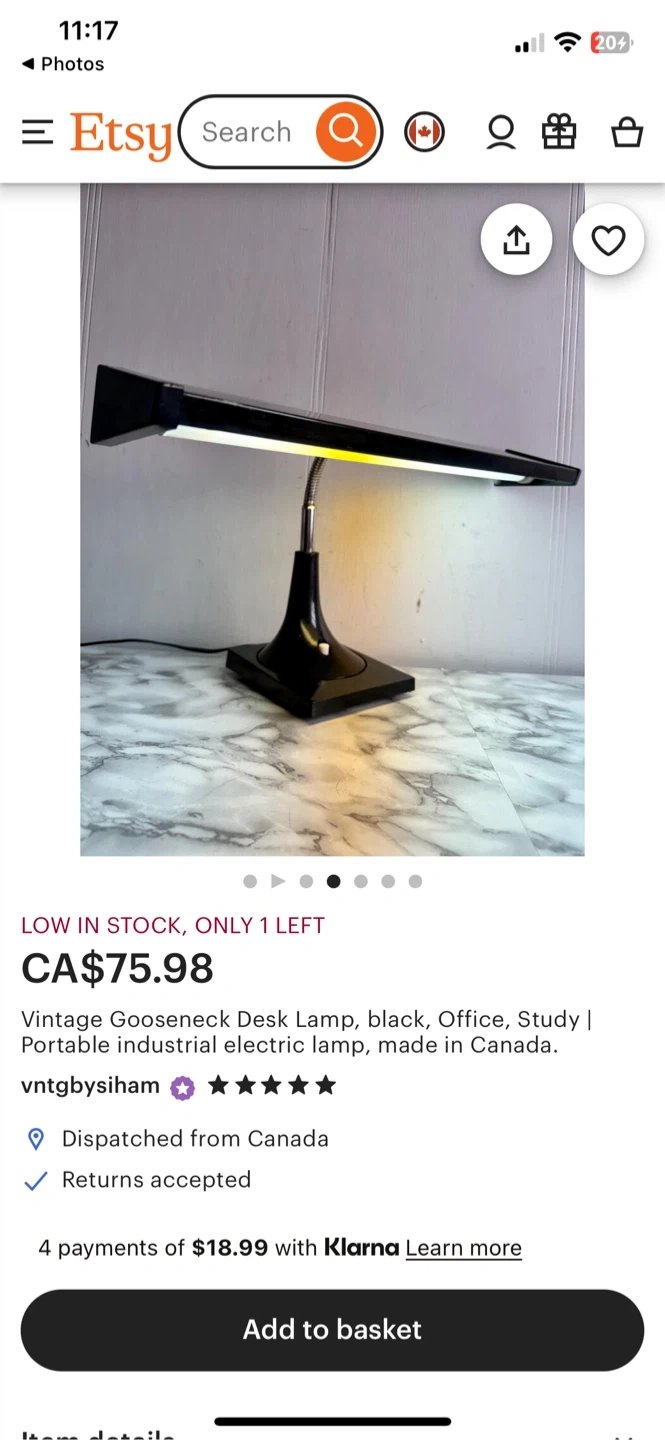Screen dimensions: 665x1440
Task: Open the gift icon
Action: tap(559, 132)
